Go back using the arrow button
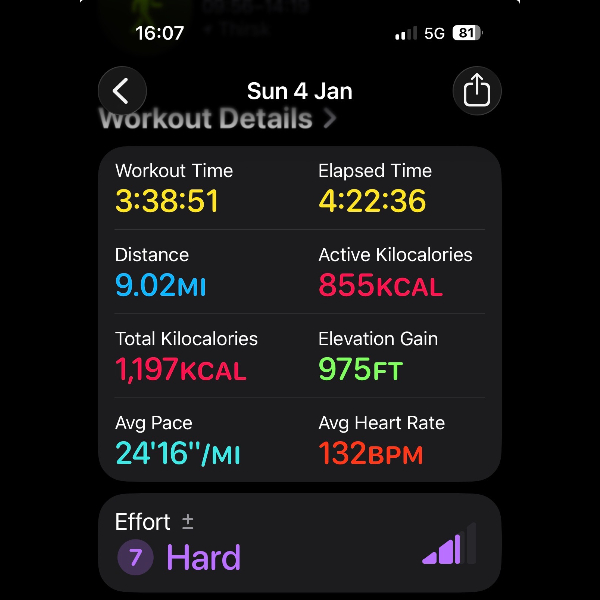This screenshot has height=600, width=600. [x=122, y=91]
